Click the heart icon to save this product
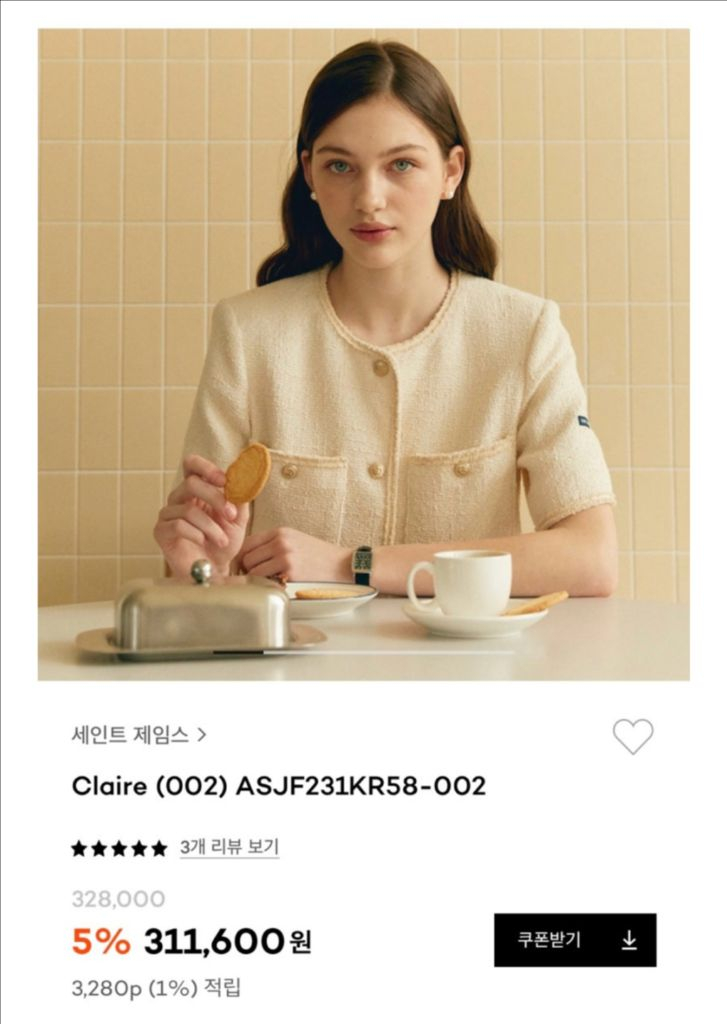727x1024 pixels. pyautogui.click(x=633, y=735)
